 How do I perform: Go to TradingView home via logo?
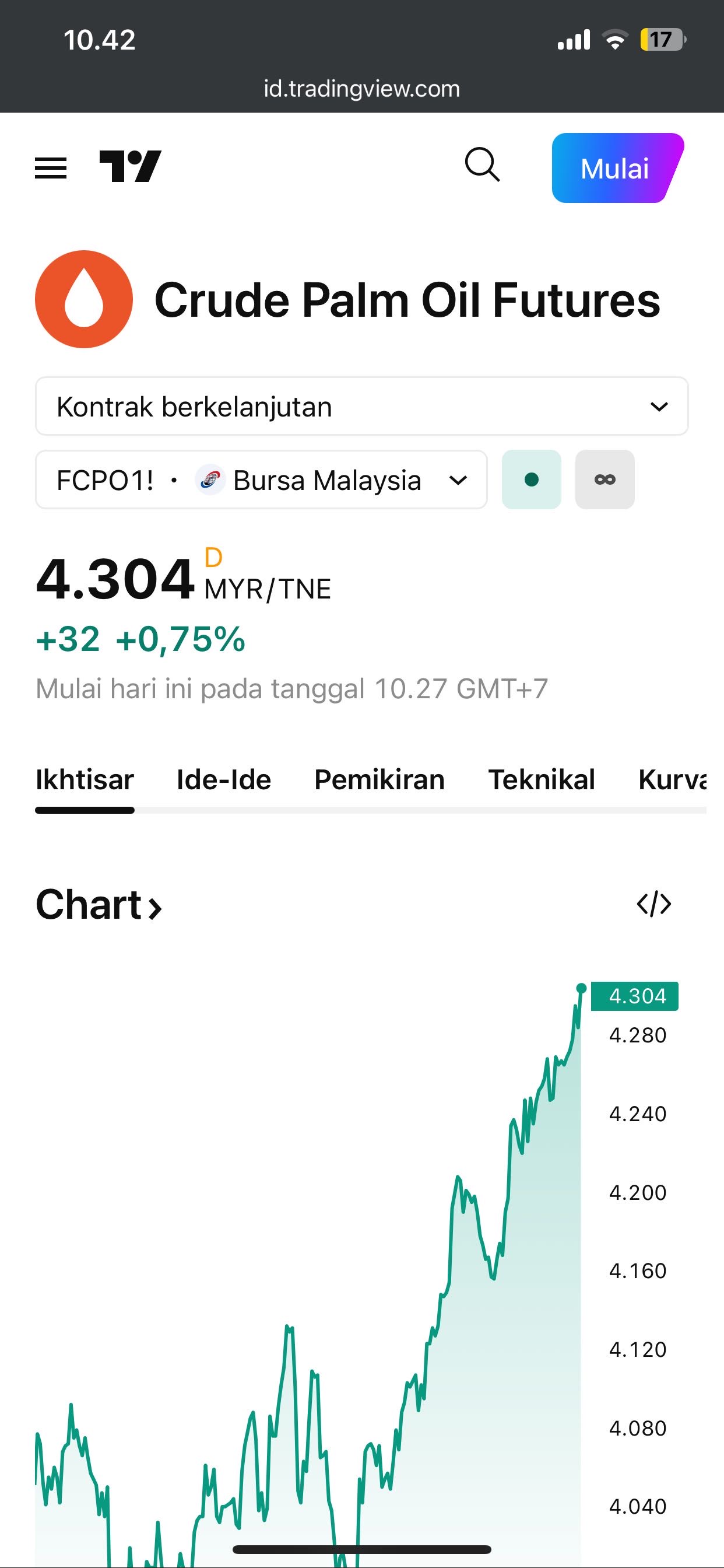pos(130,166)
